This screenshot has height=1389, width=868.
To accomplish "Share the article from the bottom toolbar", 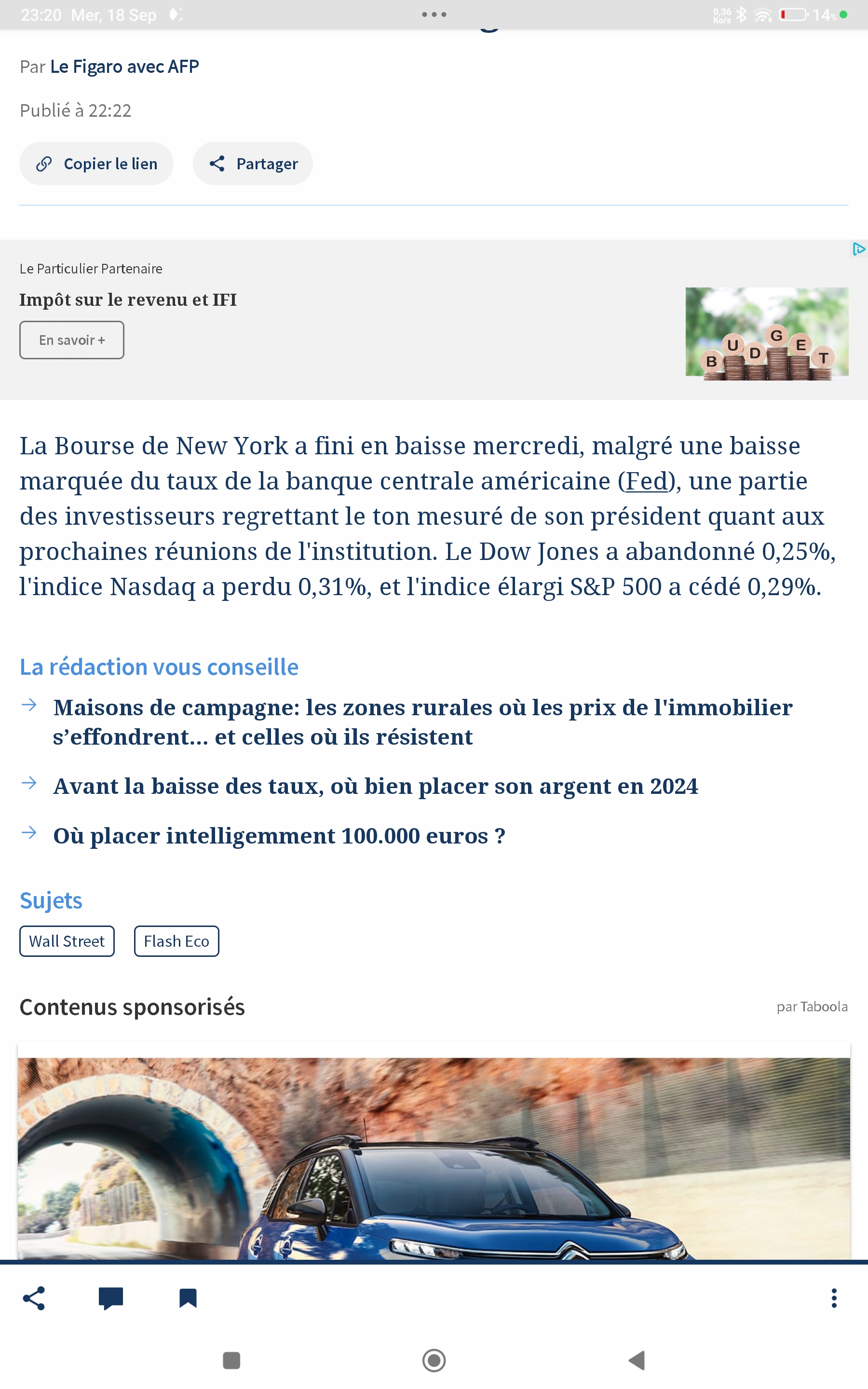I will 34,1298.
